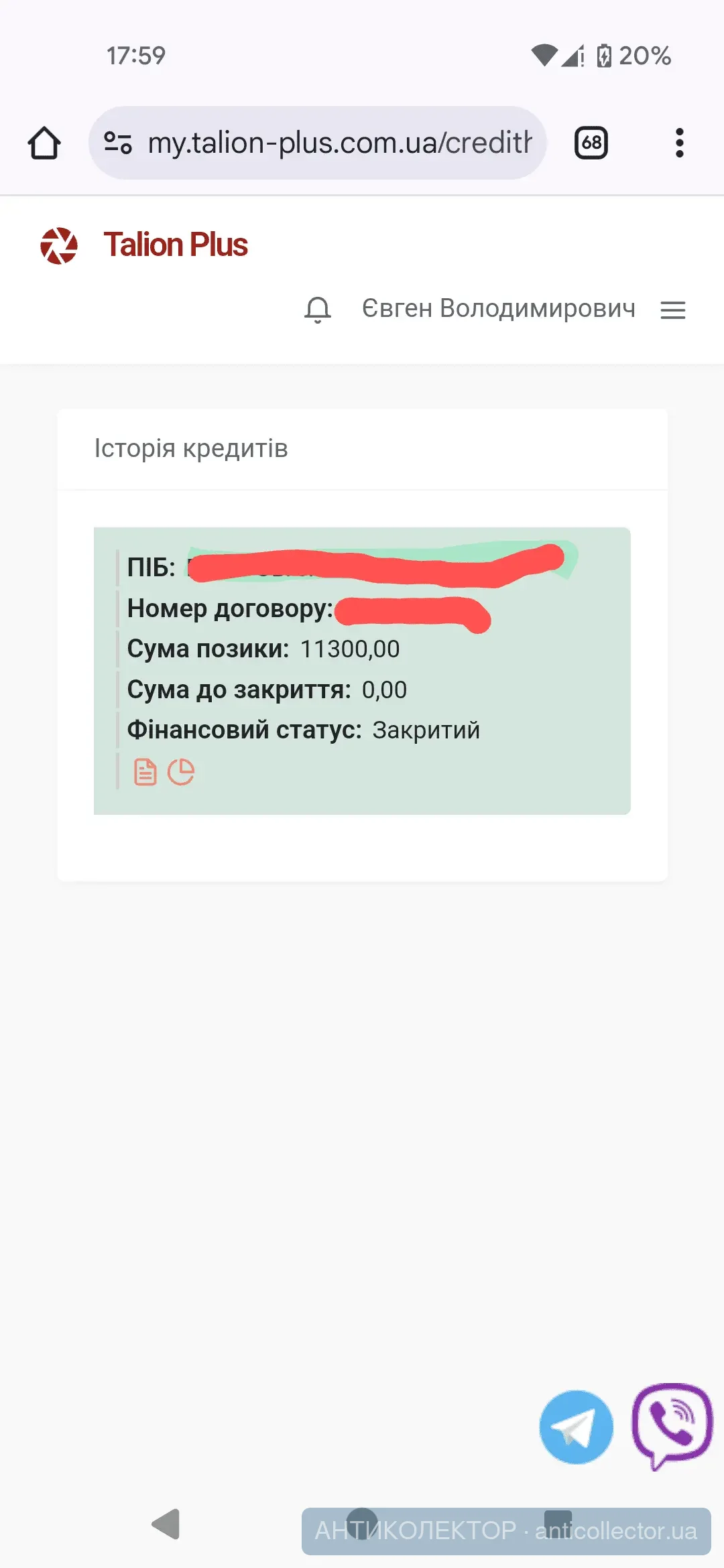Contact support via Telegram
The width and height of the screenshot is (724, 1568).
pyautogui.click(x=576, y=1427)
